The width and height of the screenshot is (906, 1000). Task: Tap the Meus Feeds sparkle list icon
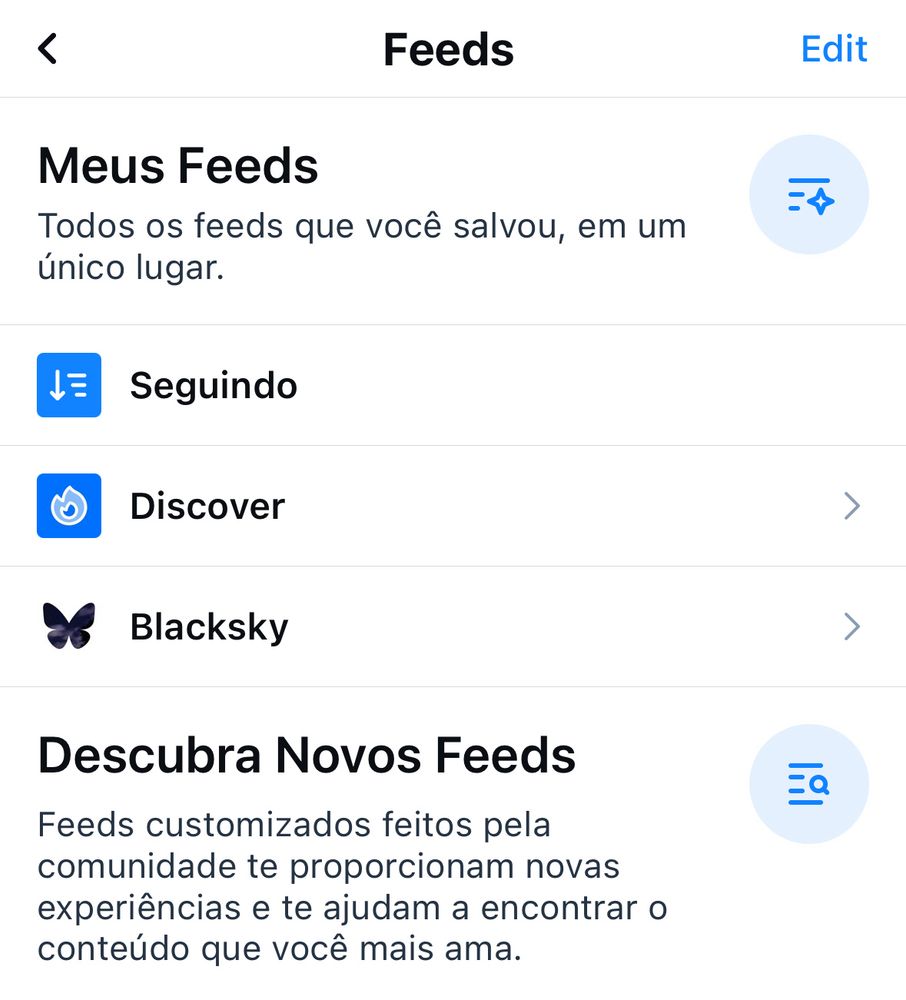(x=809, y=195)
